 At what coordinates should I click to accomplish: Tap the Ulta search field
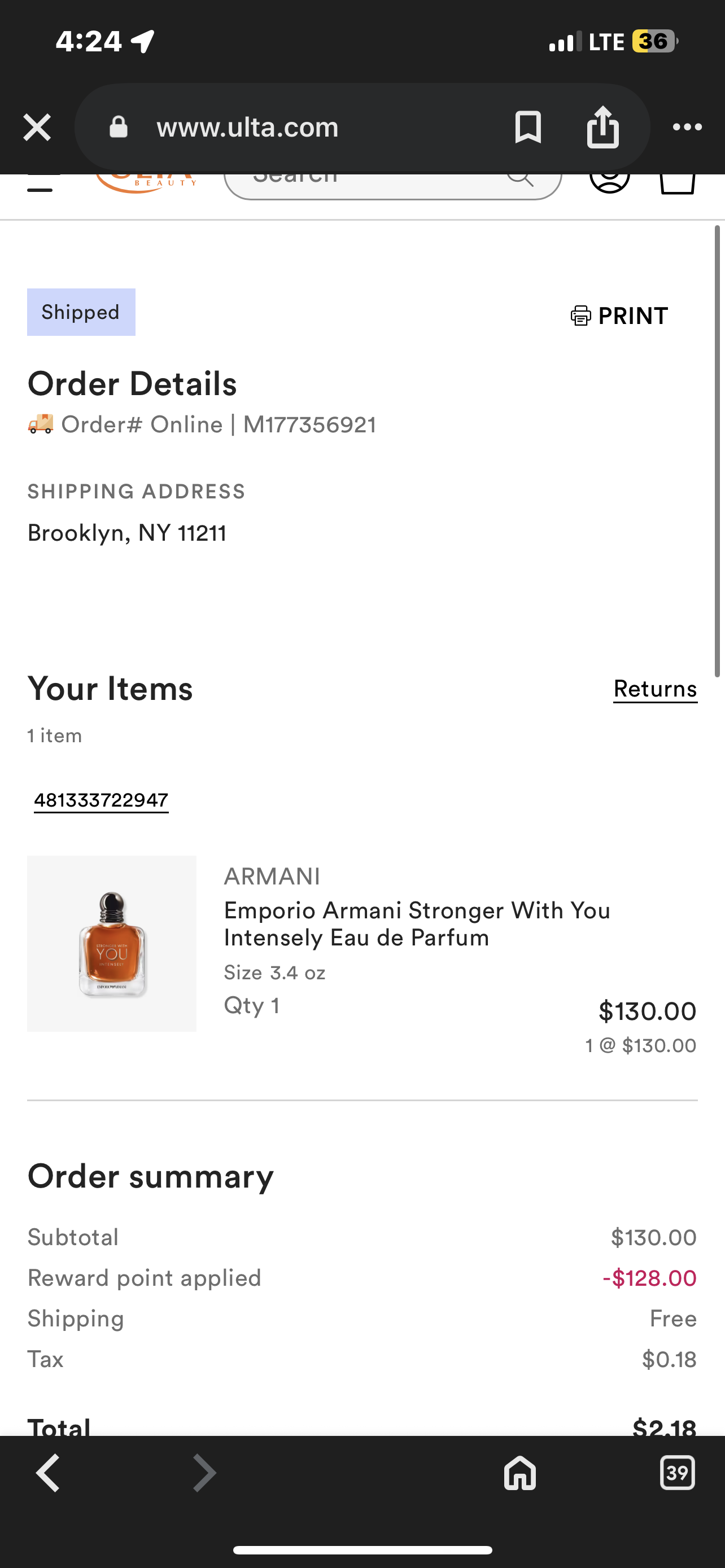pyautogui.click(x=377, y=185)
